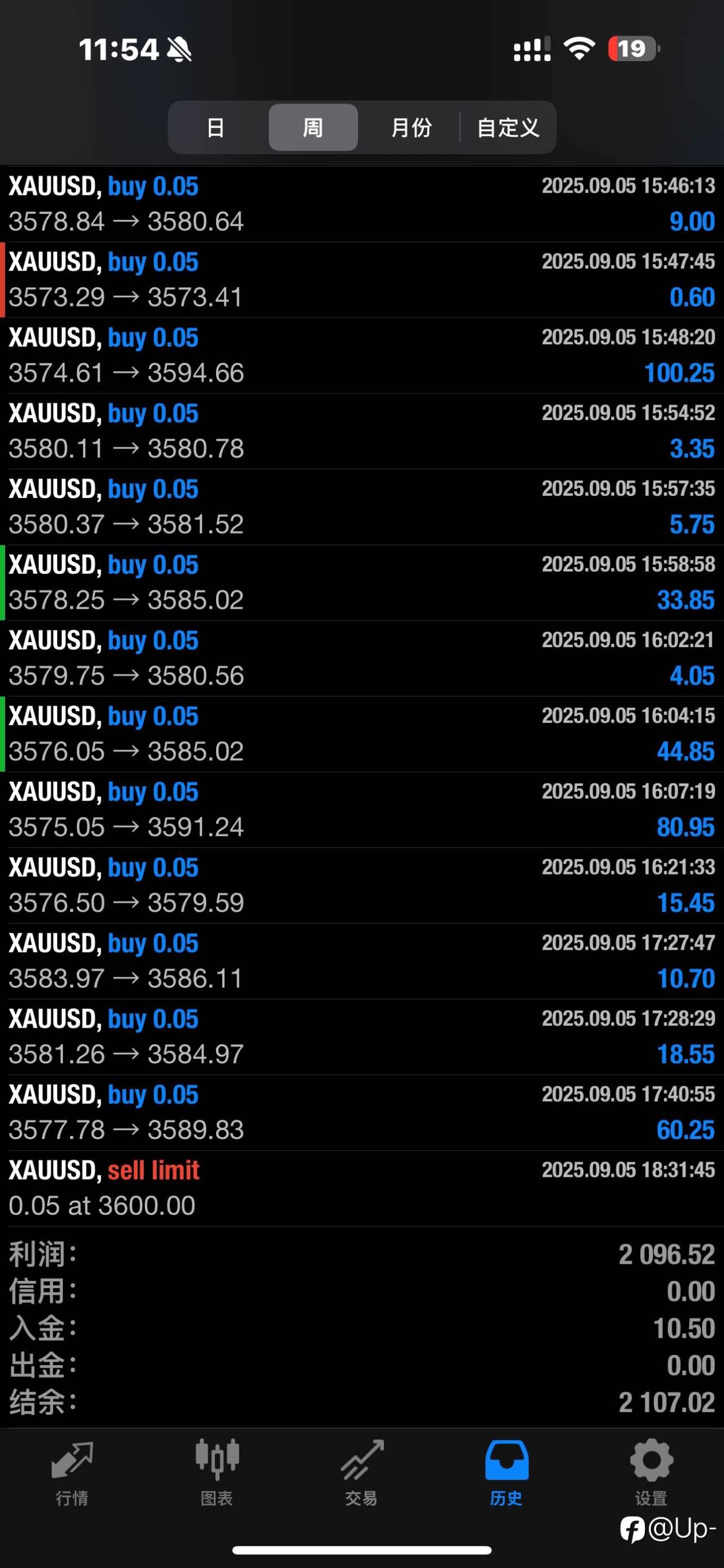Expand the trade with profit 33.85
The height and width of the screenshot is (1568, 724).
pyautogui.click(x=361, y=583)
